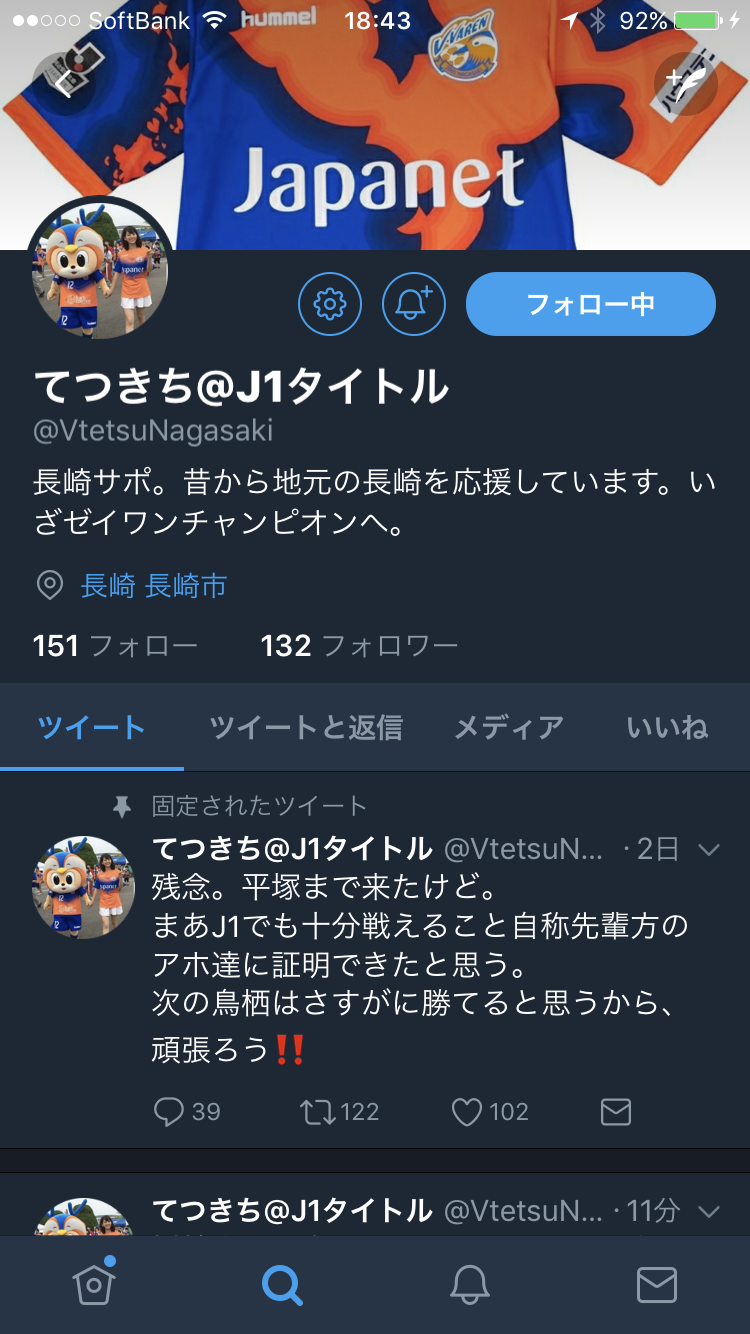Open the Home tab in bottom bar

tap(94, 1284)
